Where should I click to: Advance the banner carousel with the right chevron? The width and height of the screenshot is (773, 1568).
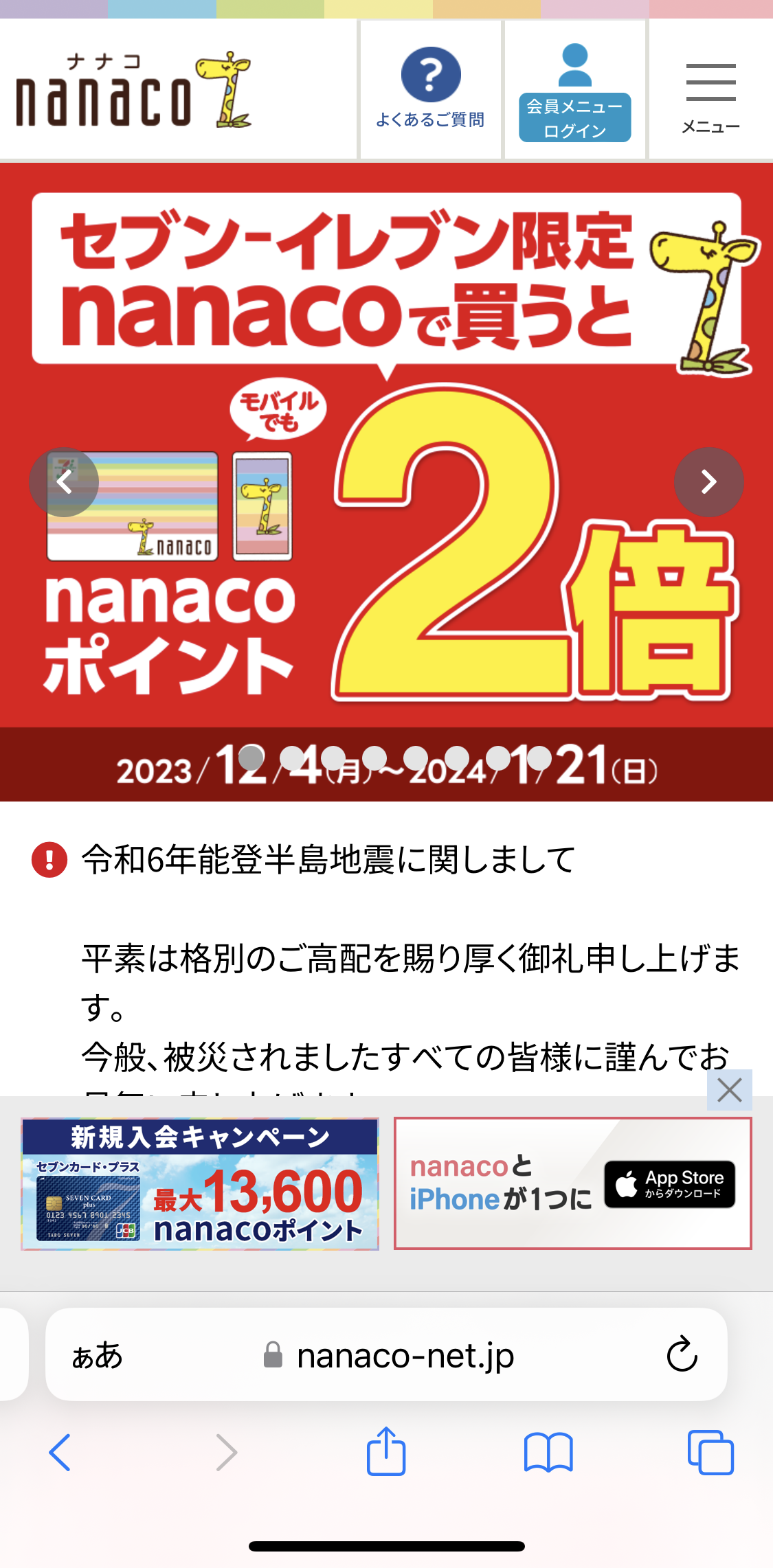tap(708, 483)
